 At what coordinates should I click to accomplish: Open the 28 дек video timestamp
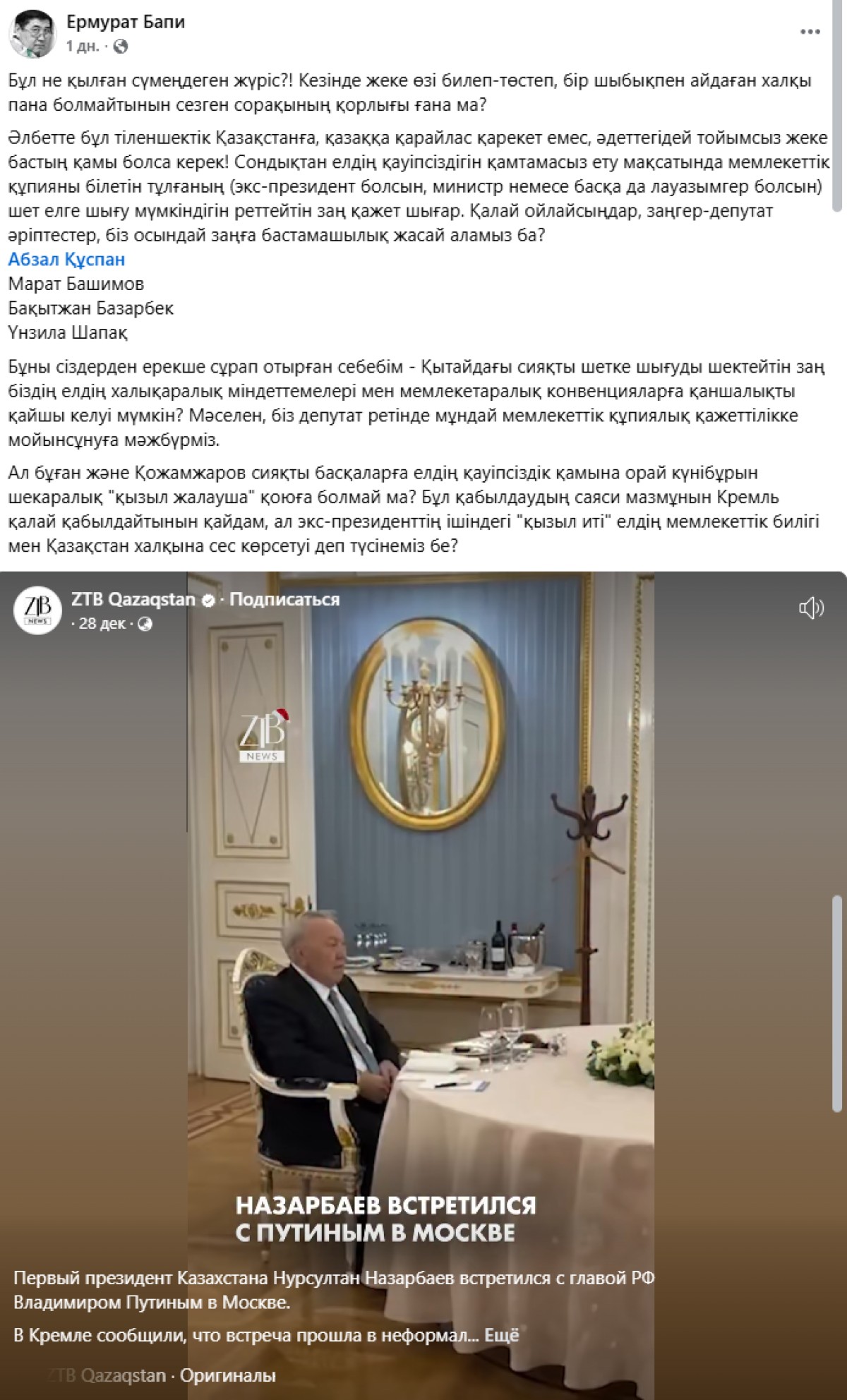pos(102,624)
